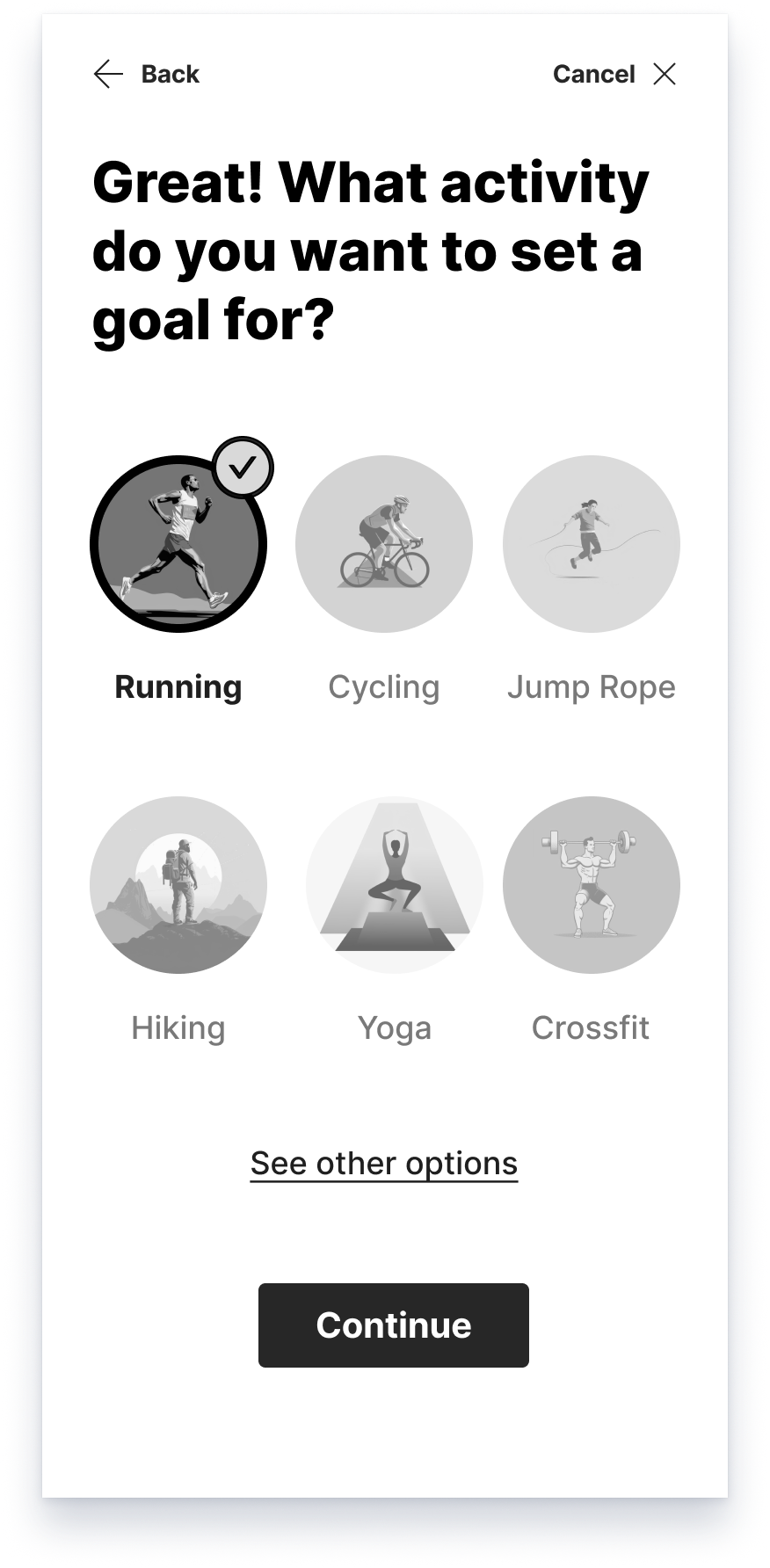This screenshot has width=770, height=1568.
Task: Select the Jump Rope activity
Action: point(591,544)
